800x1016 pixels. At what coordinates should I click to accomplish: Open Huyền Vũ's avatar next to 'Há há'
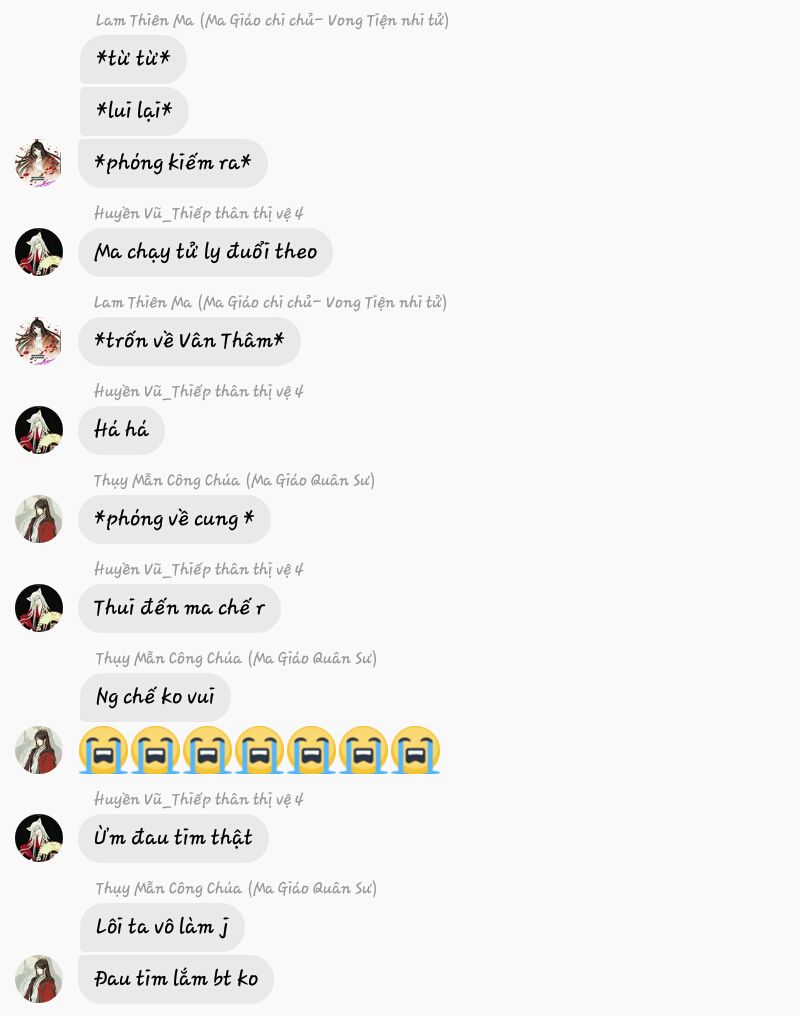(x=39, y=430)
